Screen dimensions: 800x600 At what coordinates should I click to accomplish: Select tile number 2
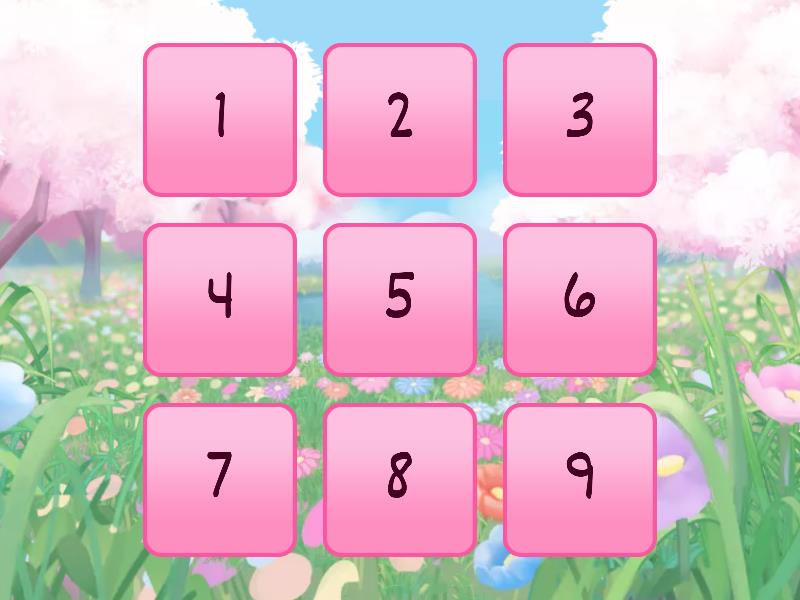pyautogui.click(x=400, y=120)
